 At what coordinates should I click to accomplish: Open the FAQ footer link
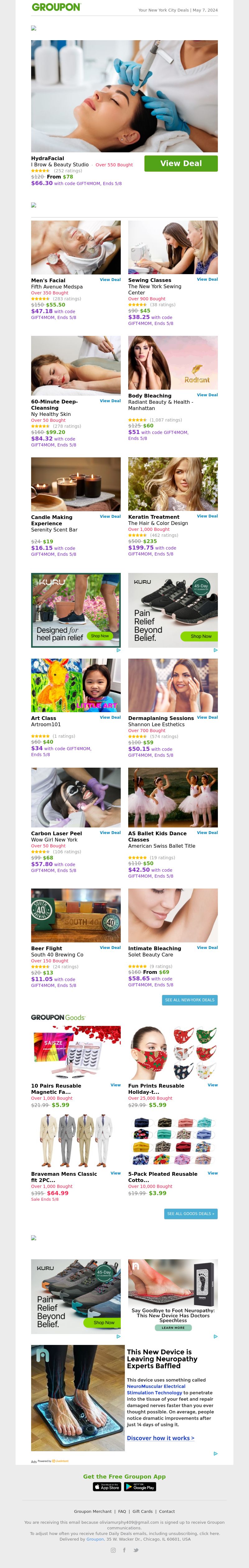(x=122, y=1511)
